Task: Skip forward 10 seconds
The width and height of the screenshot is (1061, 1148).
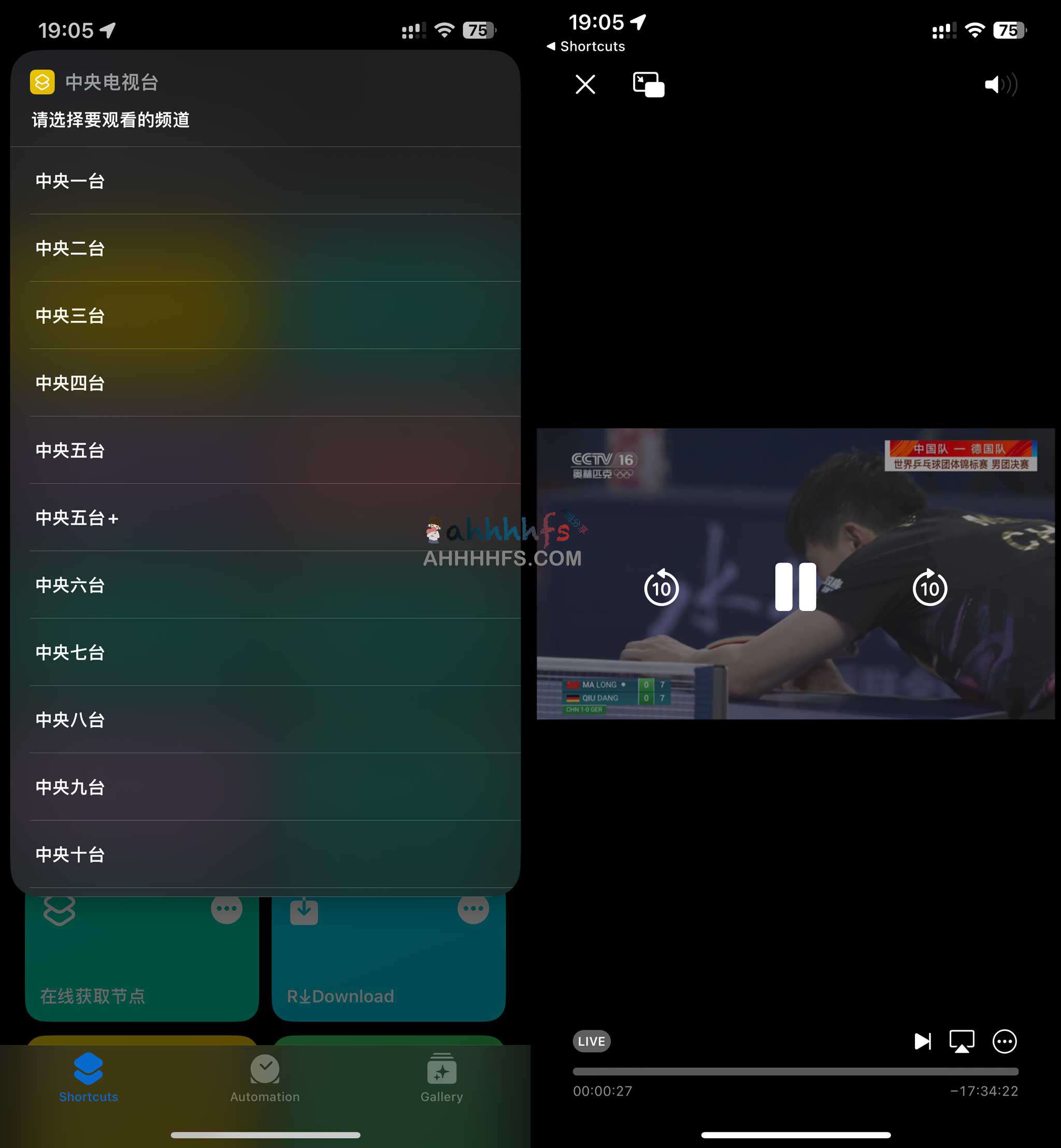Action: (x=929, y=588)
